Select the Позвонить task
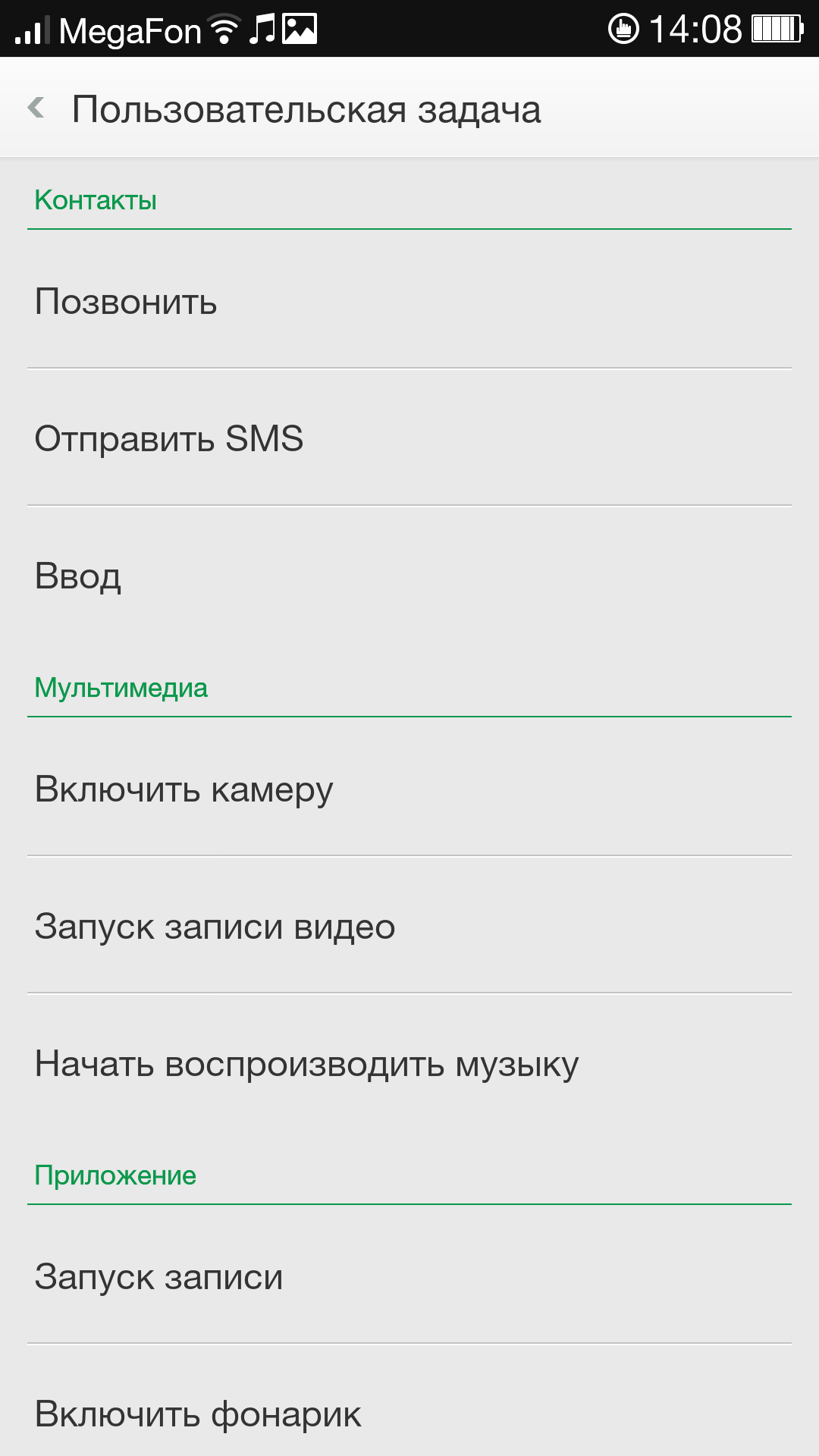Screen dimensions: 819x1456 [x=126, y=302]
